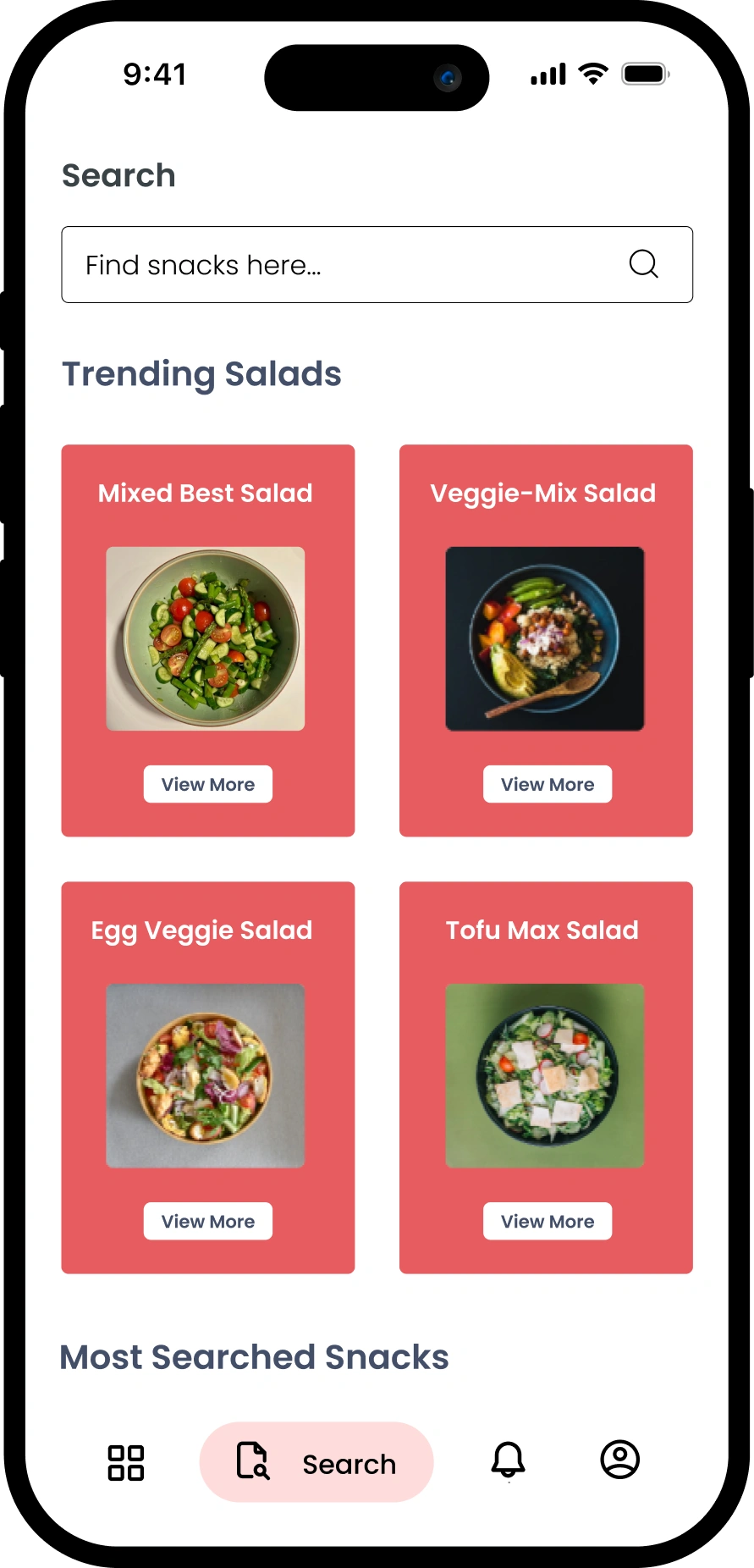
Task: Go to the home grid tab
Action: tap(126, 1462)
